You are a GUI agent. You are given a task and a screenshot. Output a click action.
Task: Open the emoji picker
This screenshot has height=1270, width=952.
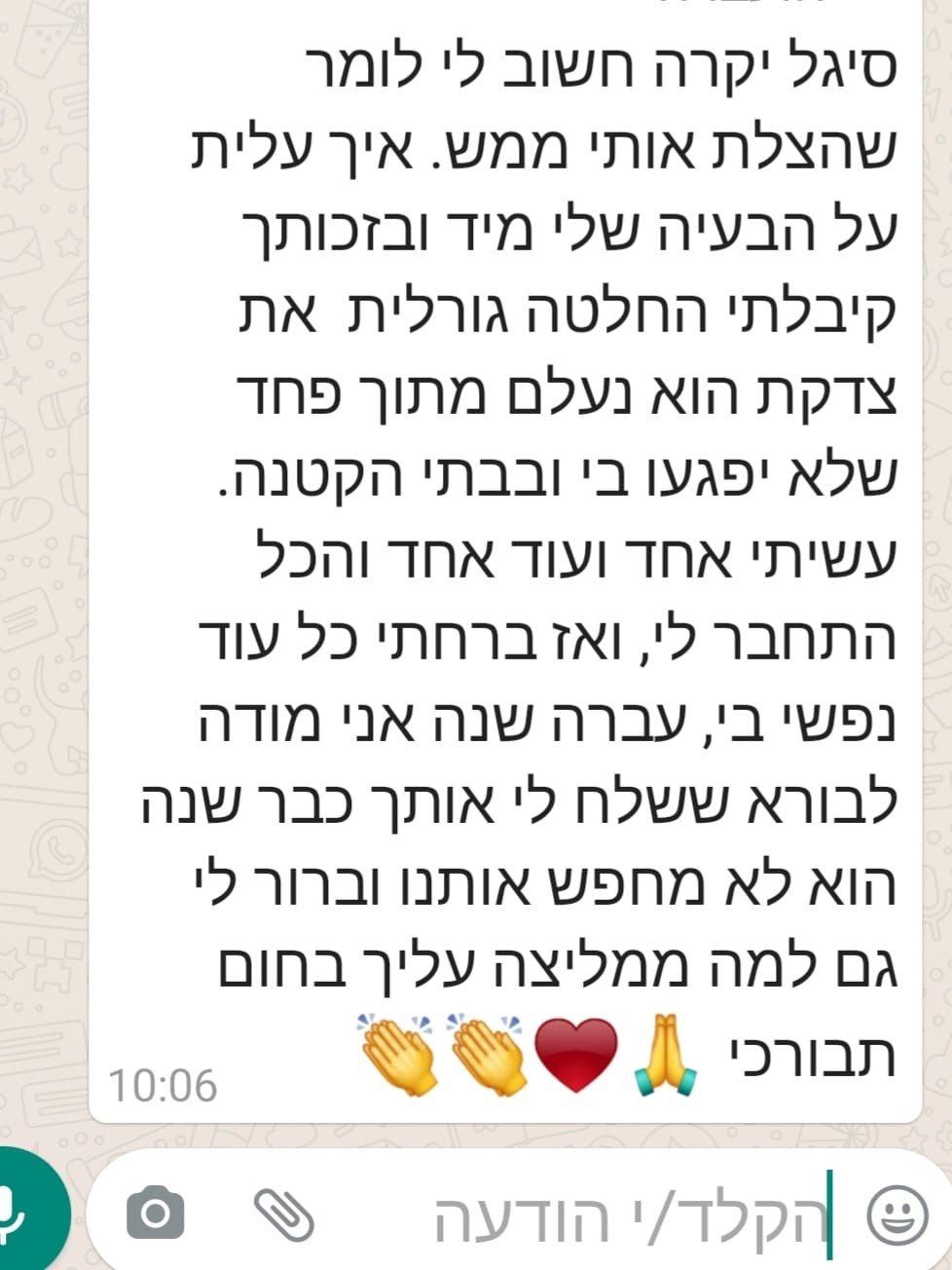point(897,1214)
